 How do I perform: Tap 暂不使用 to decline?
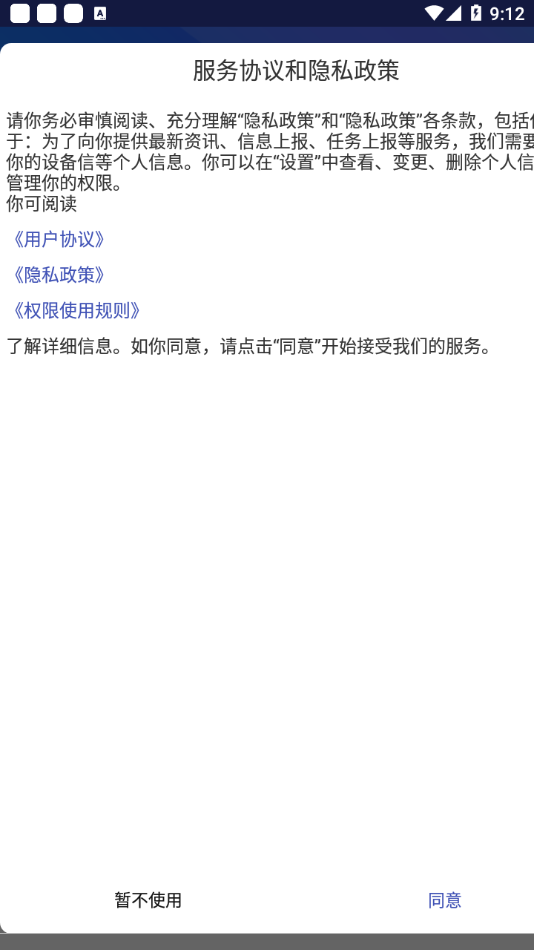pyautogui.click(x=148, y=900)
